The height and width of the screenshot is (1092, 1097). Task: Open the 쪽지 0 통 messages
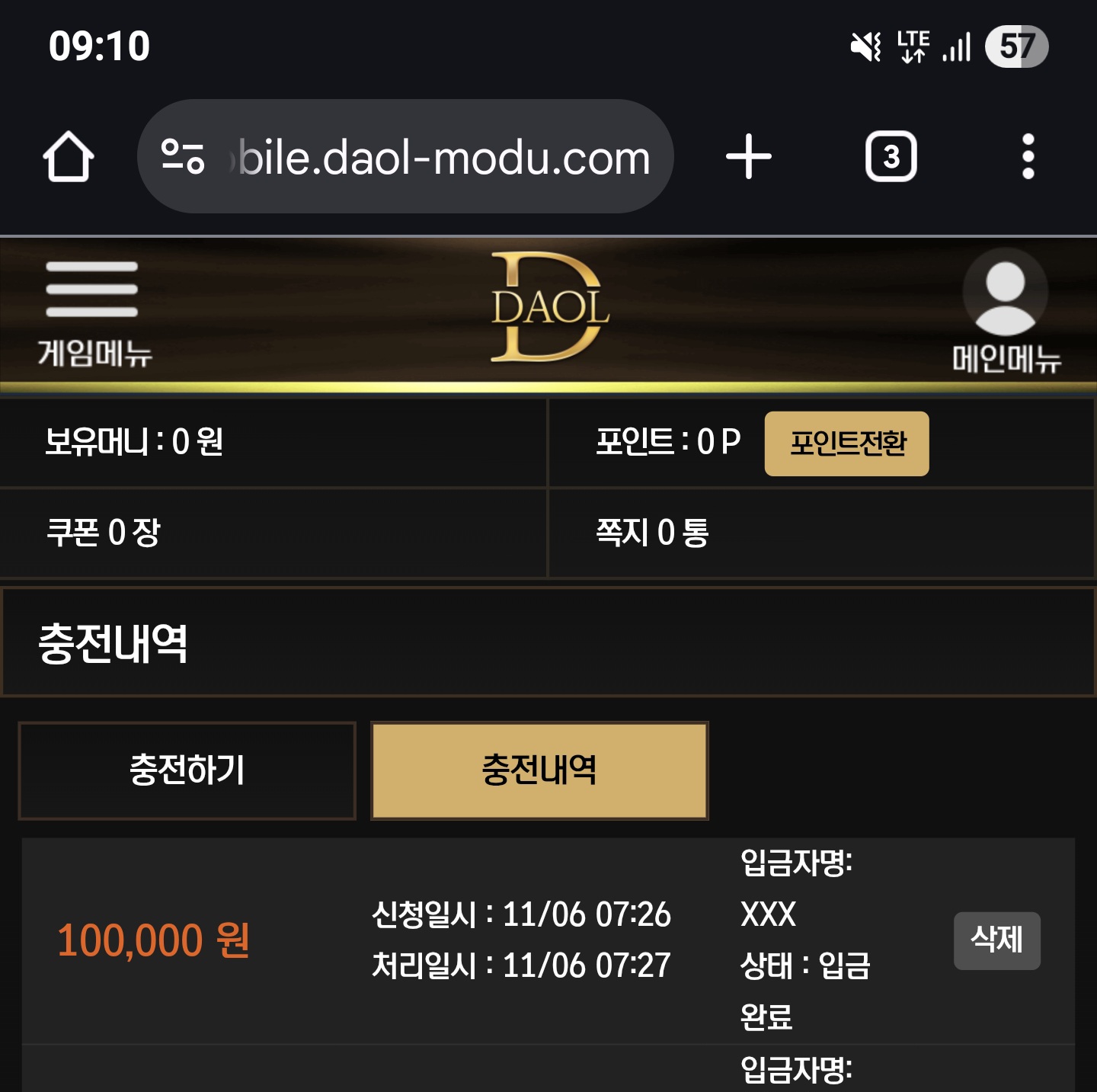652,533
